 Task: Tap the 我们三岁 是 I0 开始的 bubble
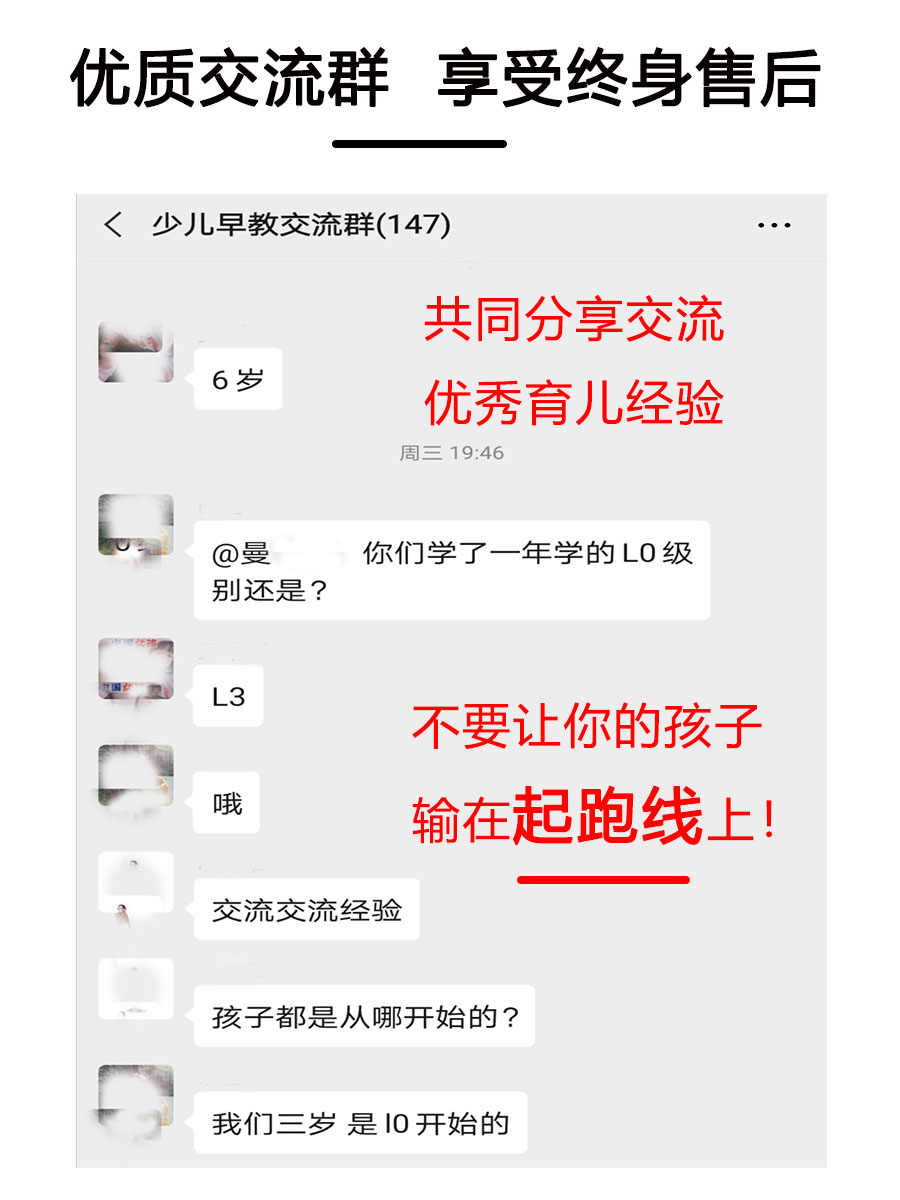coord(362,1123)
